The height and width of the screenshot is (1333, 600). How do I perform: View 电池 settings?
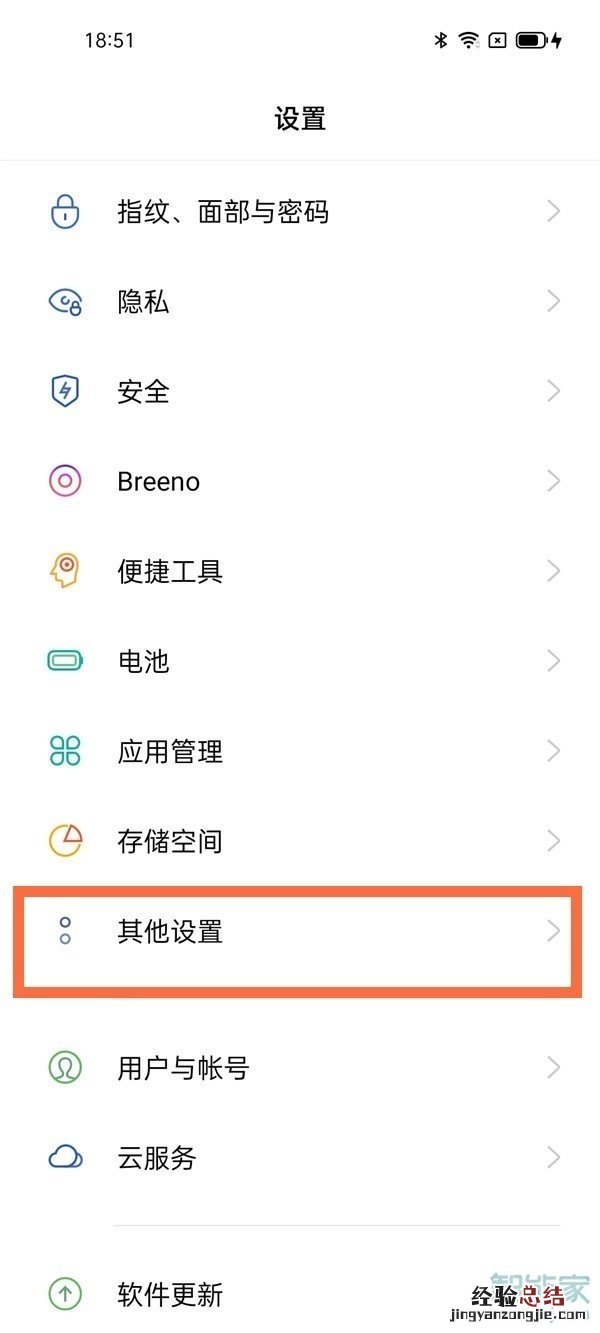pyautogui.click(x=144, y=662)
